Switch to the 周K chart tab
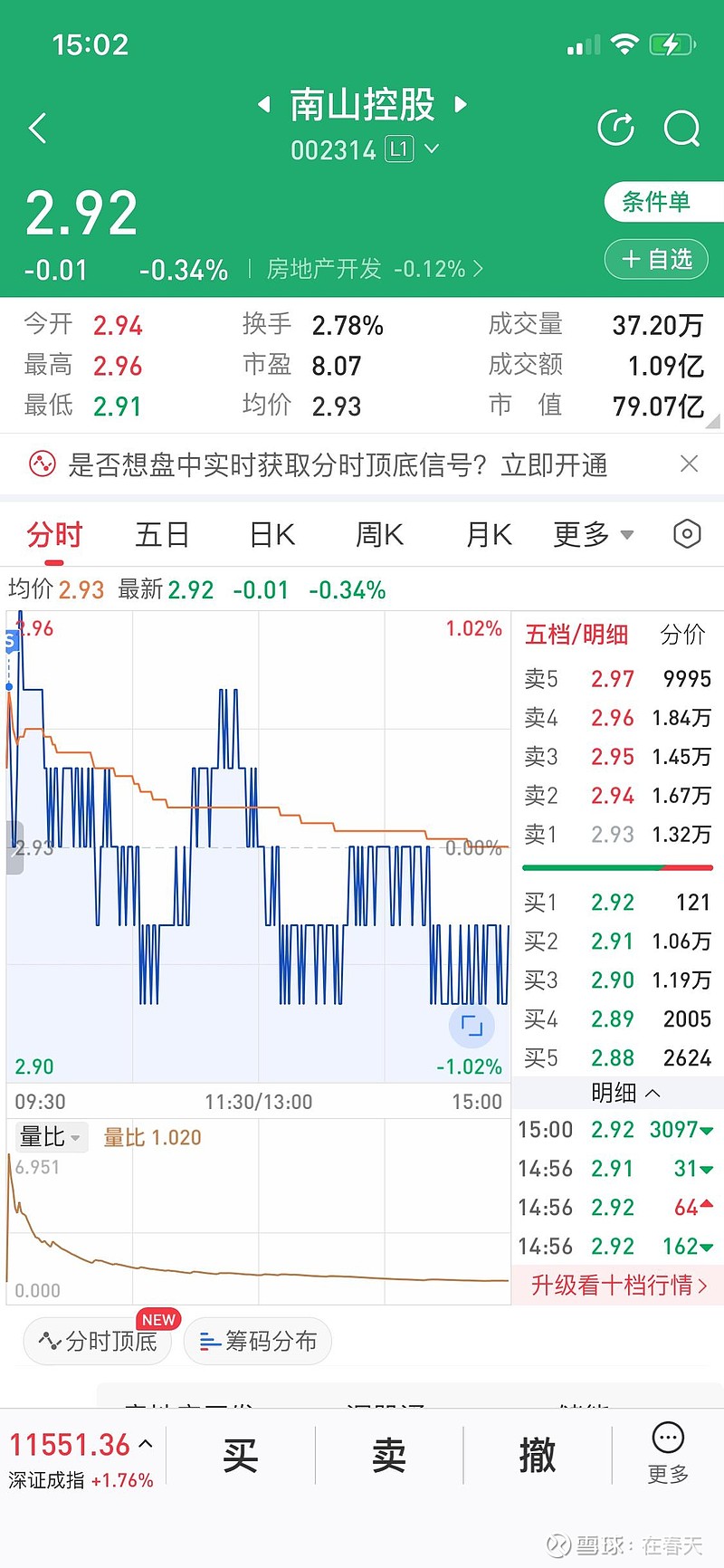724x1568 pixels. 379,535
